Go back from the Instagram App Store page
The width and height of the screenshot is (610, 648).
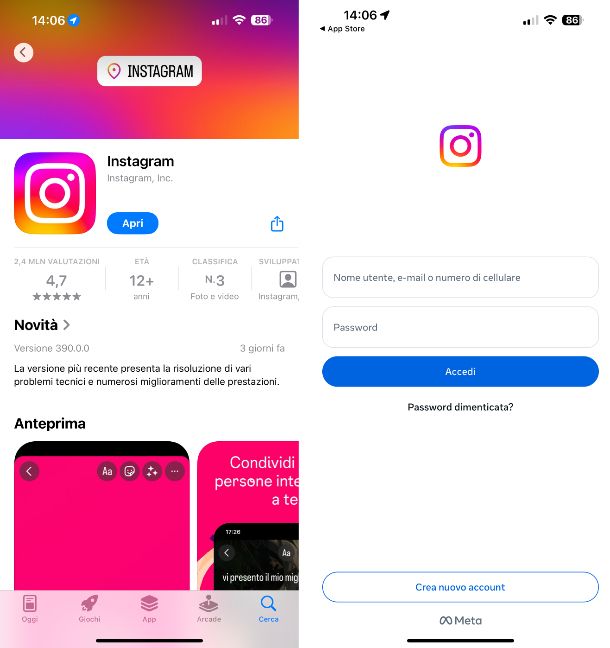(x=24, y=52)
